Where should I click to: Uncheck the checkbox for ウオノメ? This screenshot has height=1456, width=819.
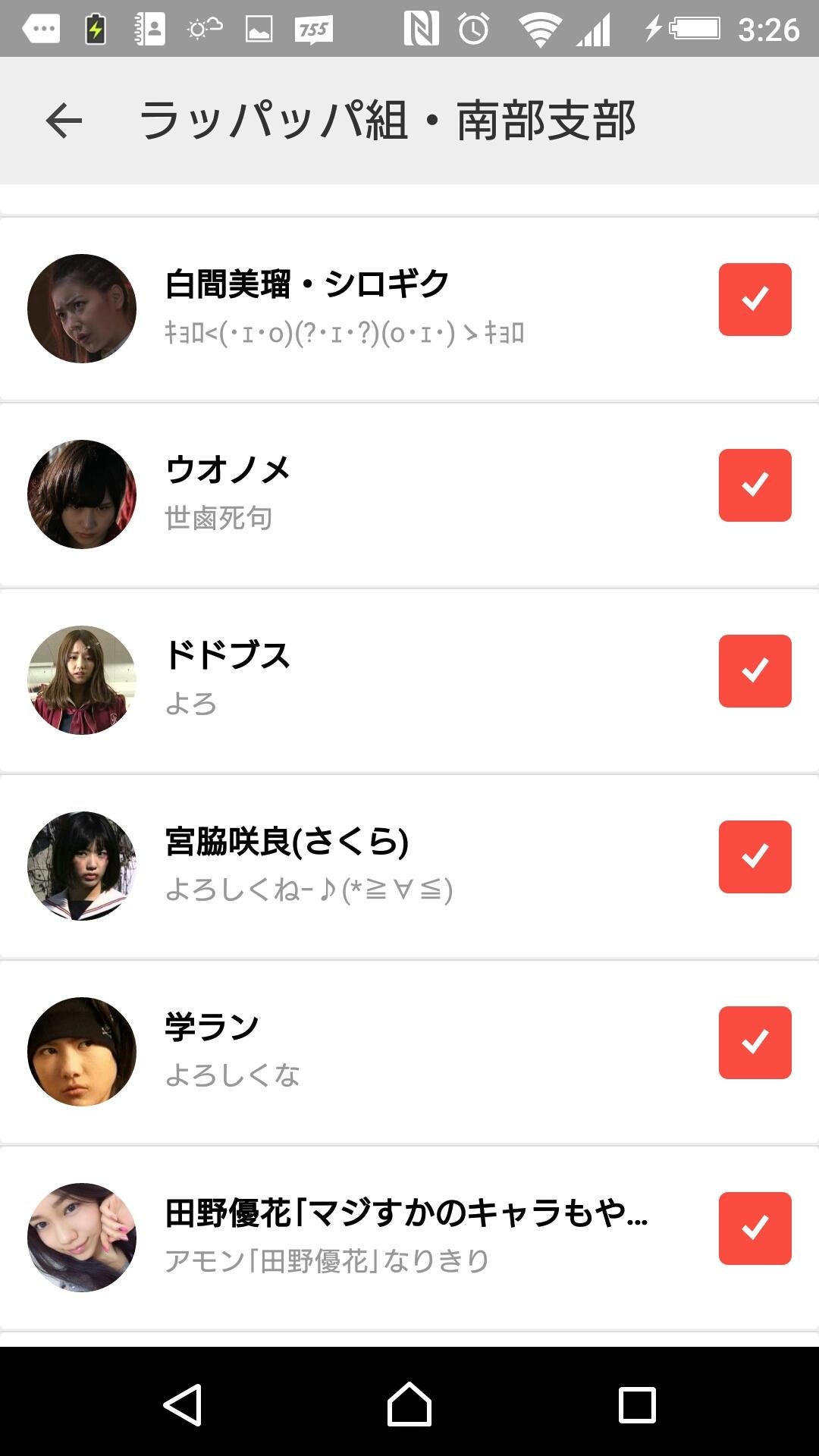tap(755, 485)
